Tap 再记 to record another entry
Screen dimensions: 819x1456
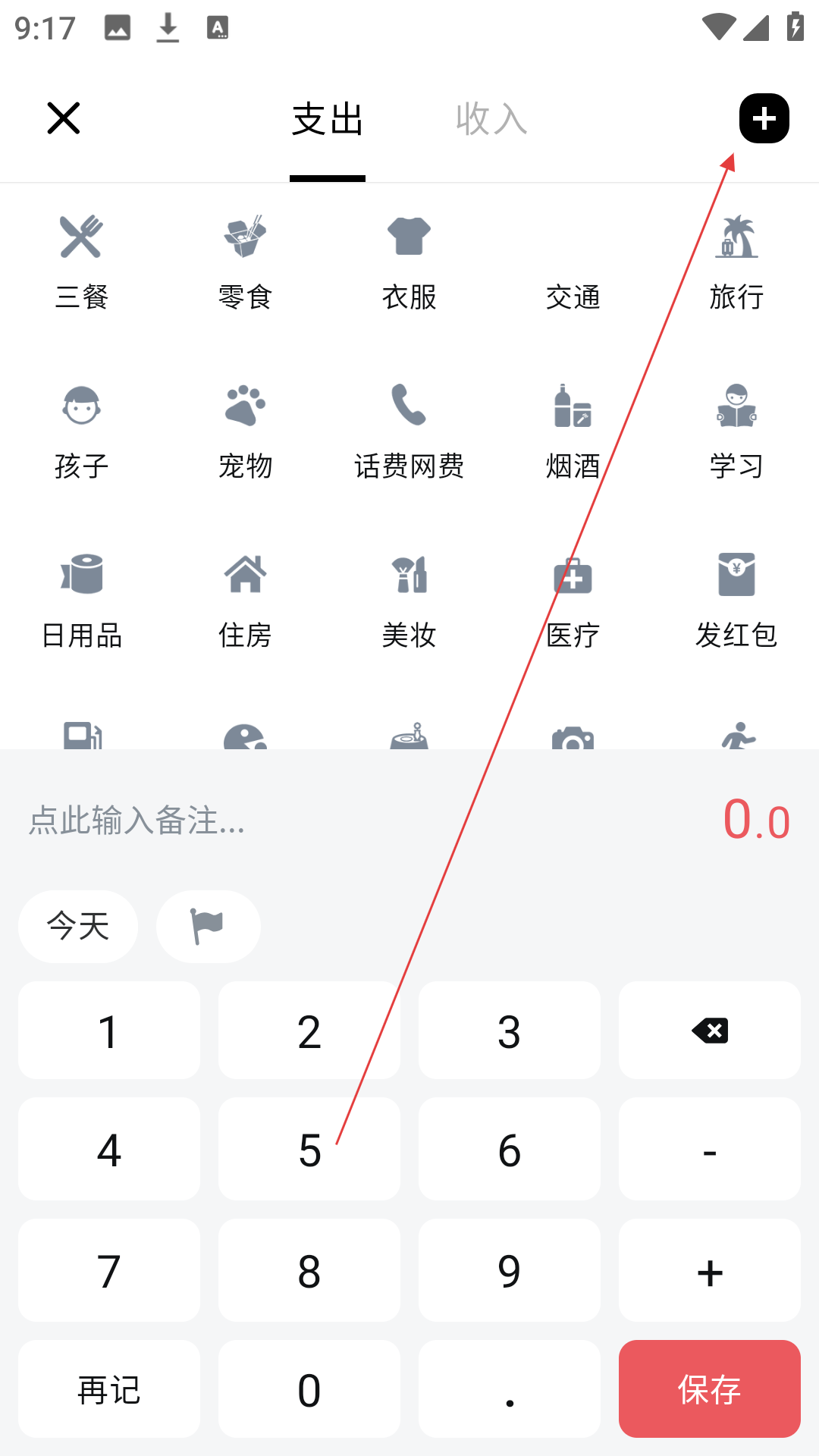tap(109, 1389)
